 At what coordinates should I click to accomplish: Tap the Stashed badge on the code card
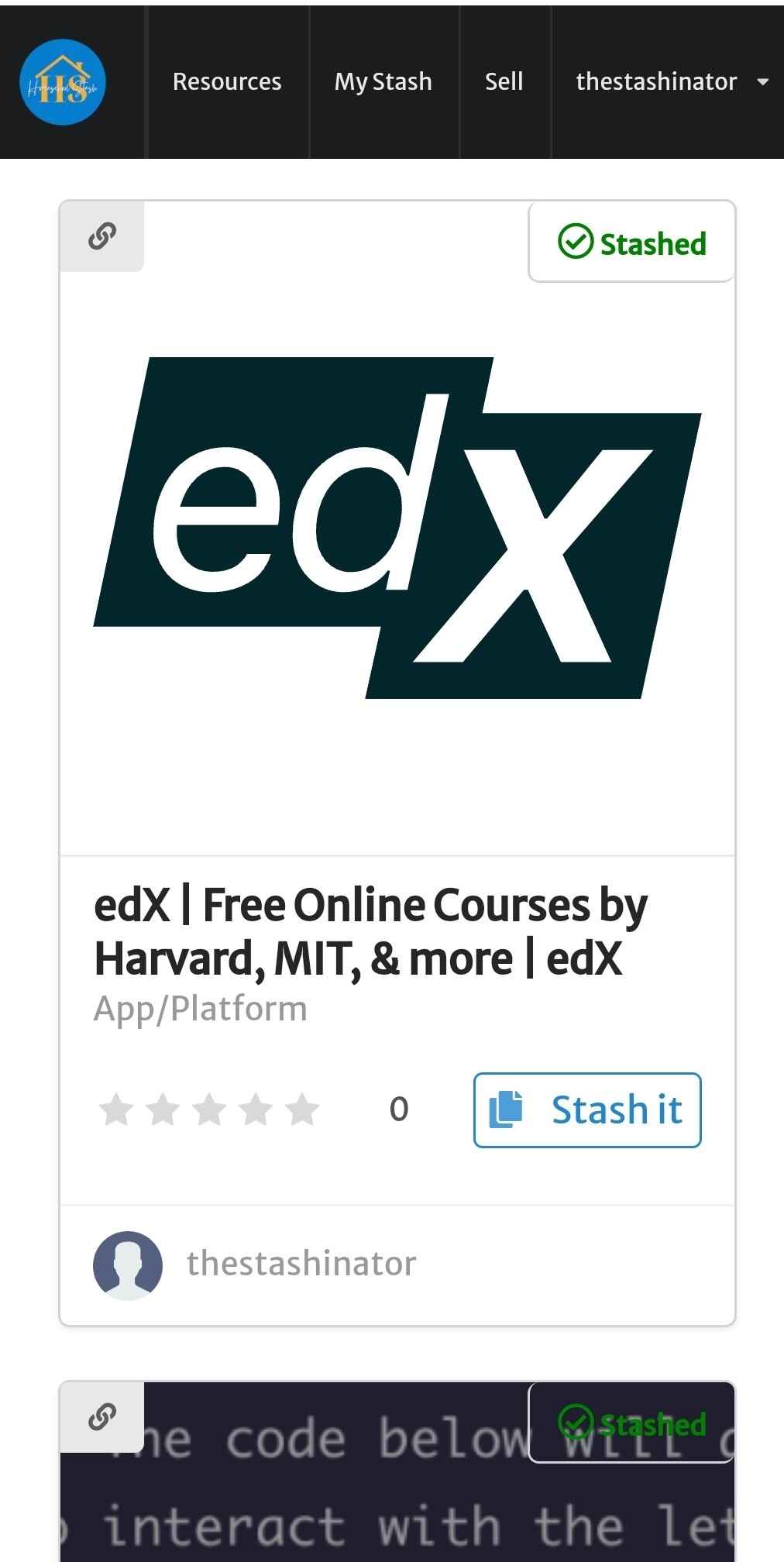(x=631, y=1423)
